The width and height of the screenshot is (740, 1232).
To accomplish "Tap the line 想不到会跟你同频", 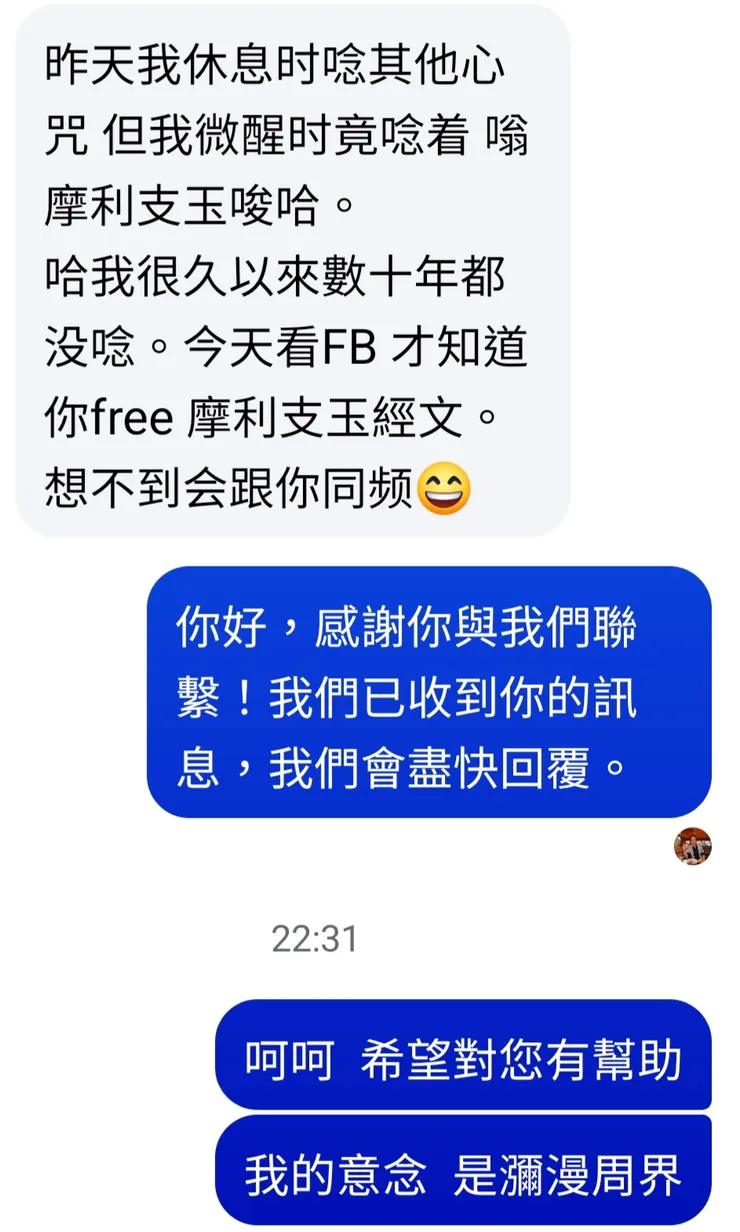I will [x=230, y=485].
